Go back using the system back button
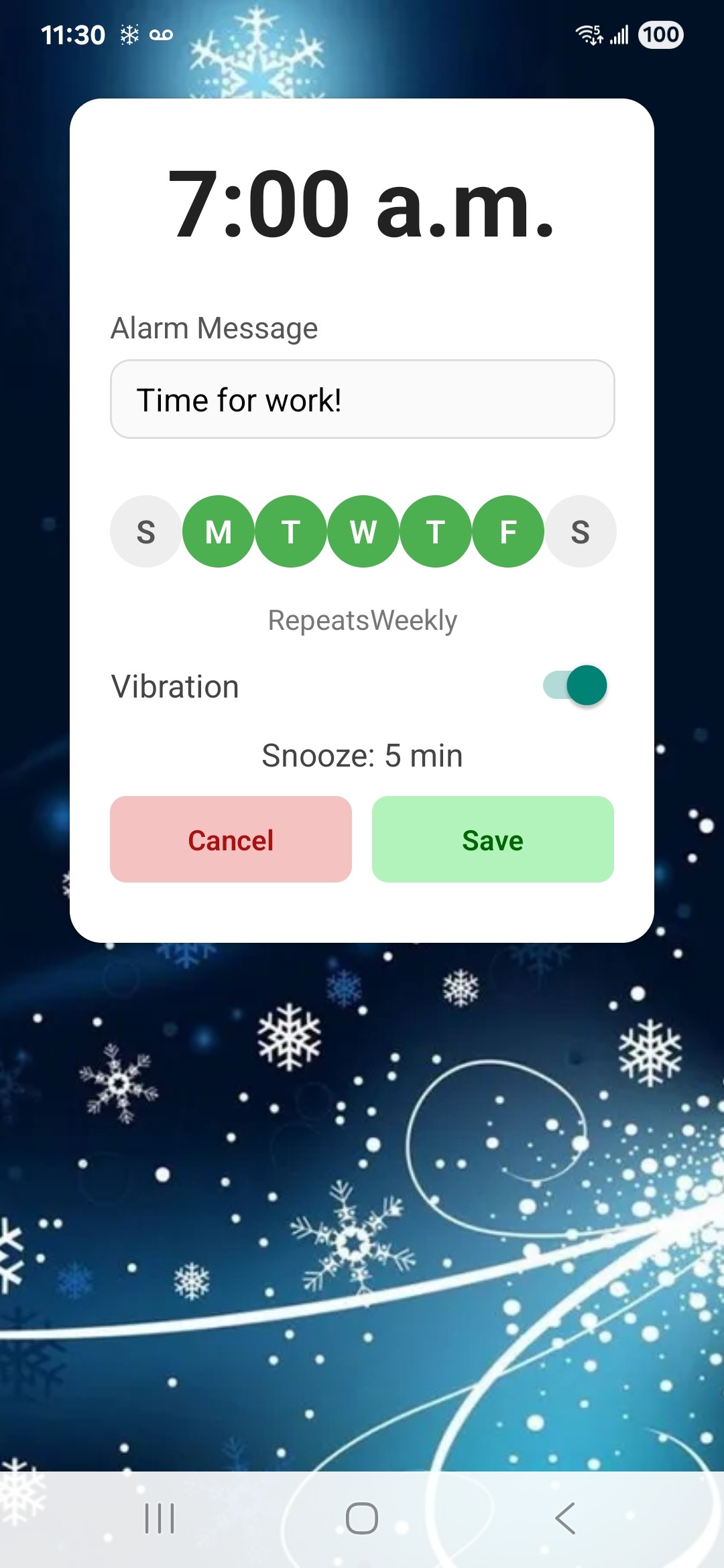The image size is (724, 1568). coord(565,1518)
